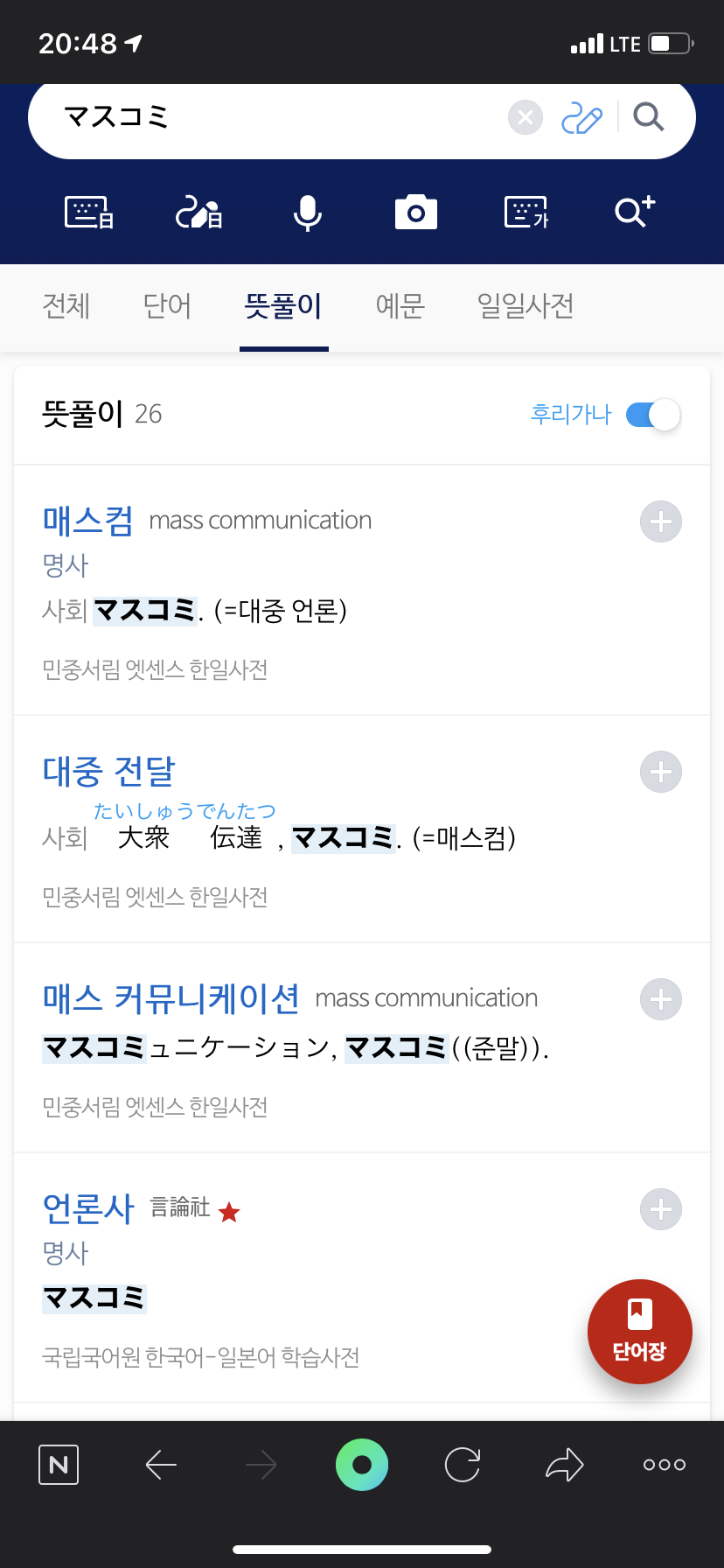Add 대중 전달 to wordbook

click(661, 772)
